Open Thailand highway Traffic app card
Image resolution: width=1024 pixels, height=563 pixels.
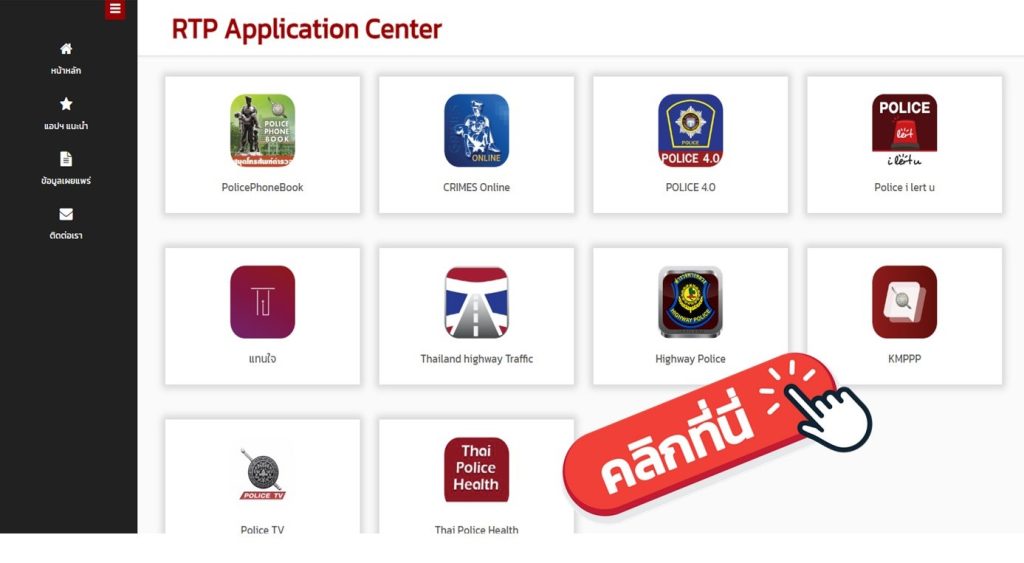[476, 315]
